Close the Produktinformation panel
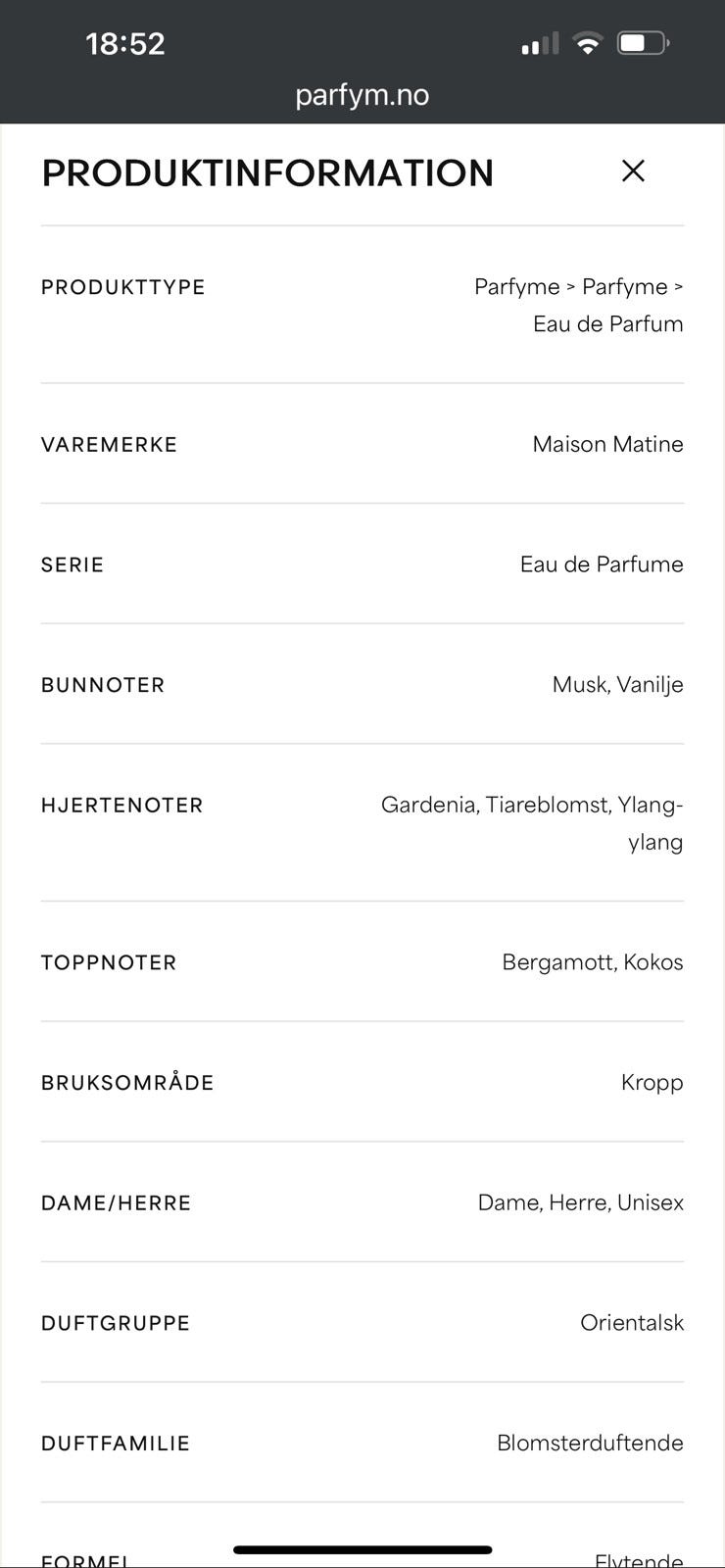The width and height of the screenshot is (725, 1568). coord(633,171)
